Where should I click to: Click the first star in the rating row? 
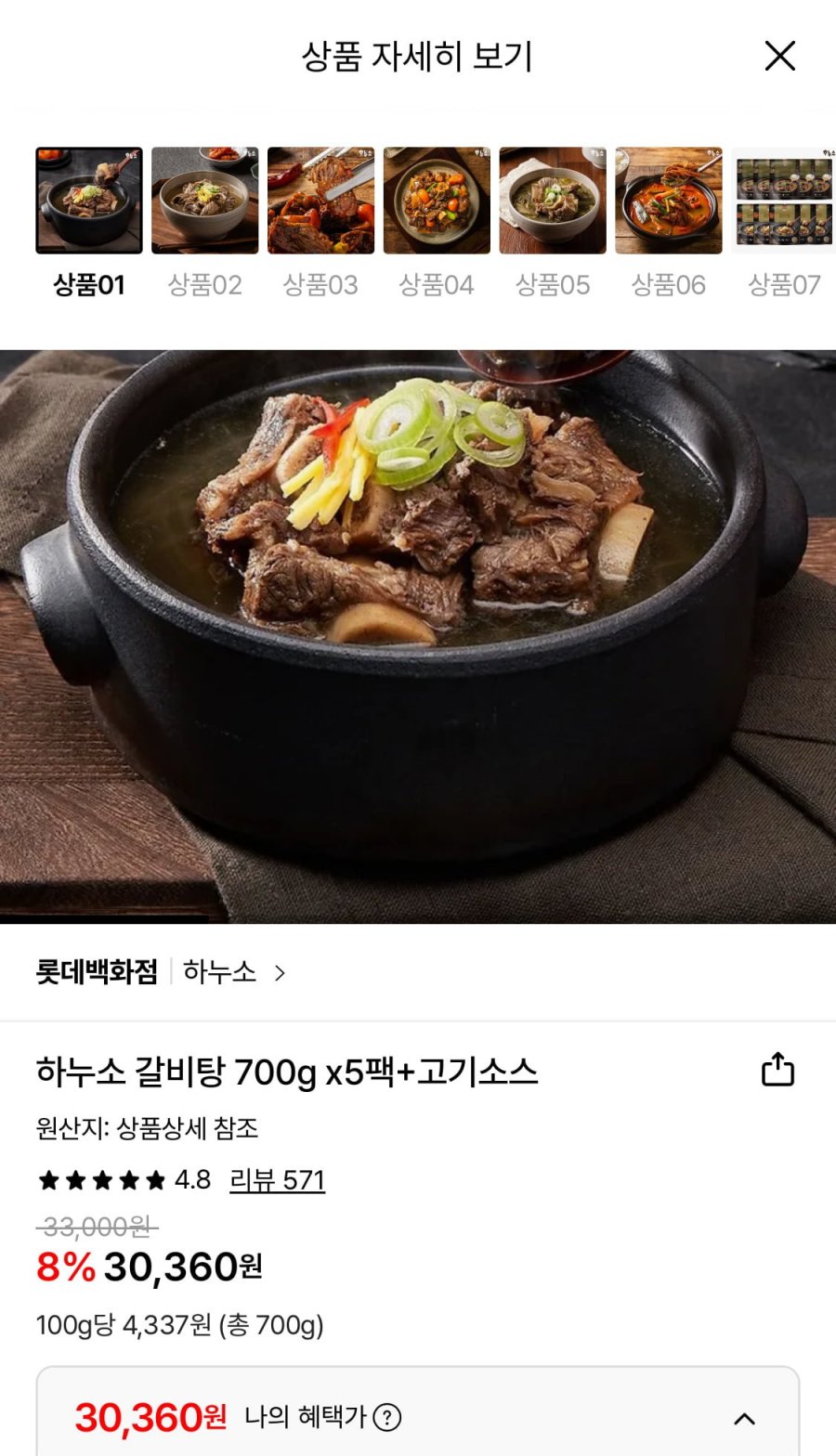coord(47,1180)
